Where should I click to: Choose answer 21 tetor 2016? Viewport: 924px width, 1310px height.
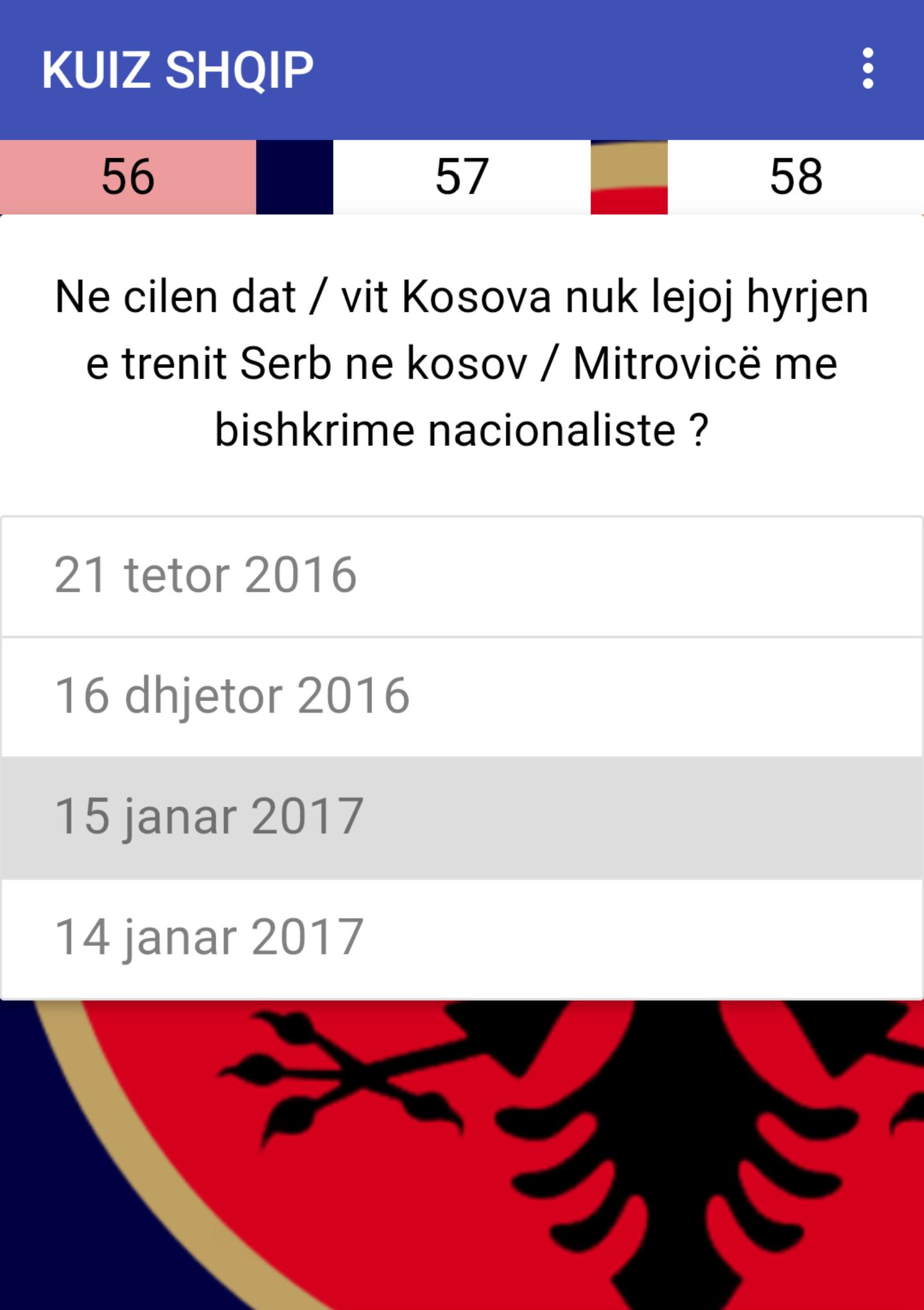[x=462, y=576]
